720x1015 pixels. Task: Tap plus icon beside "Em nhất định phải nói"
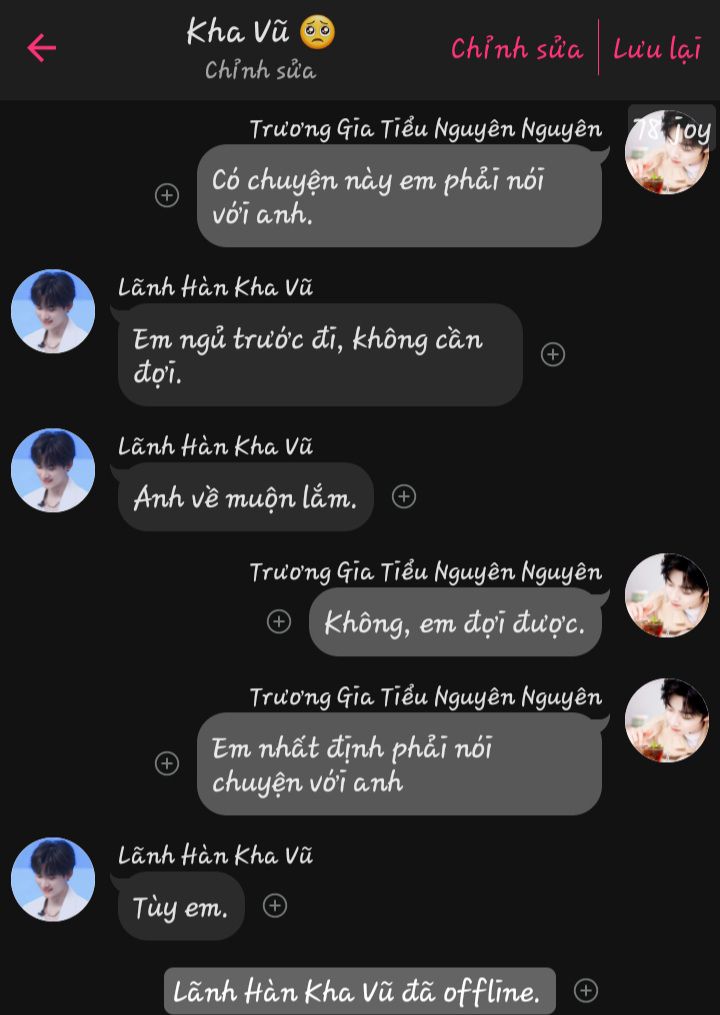point(167,764)
